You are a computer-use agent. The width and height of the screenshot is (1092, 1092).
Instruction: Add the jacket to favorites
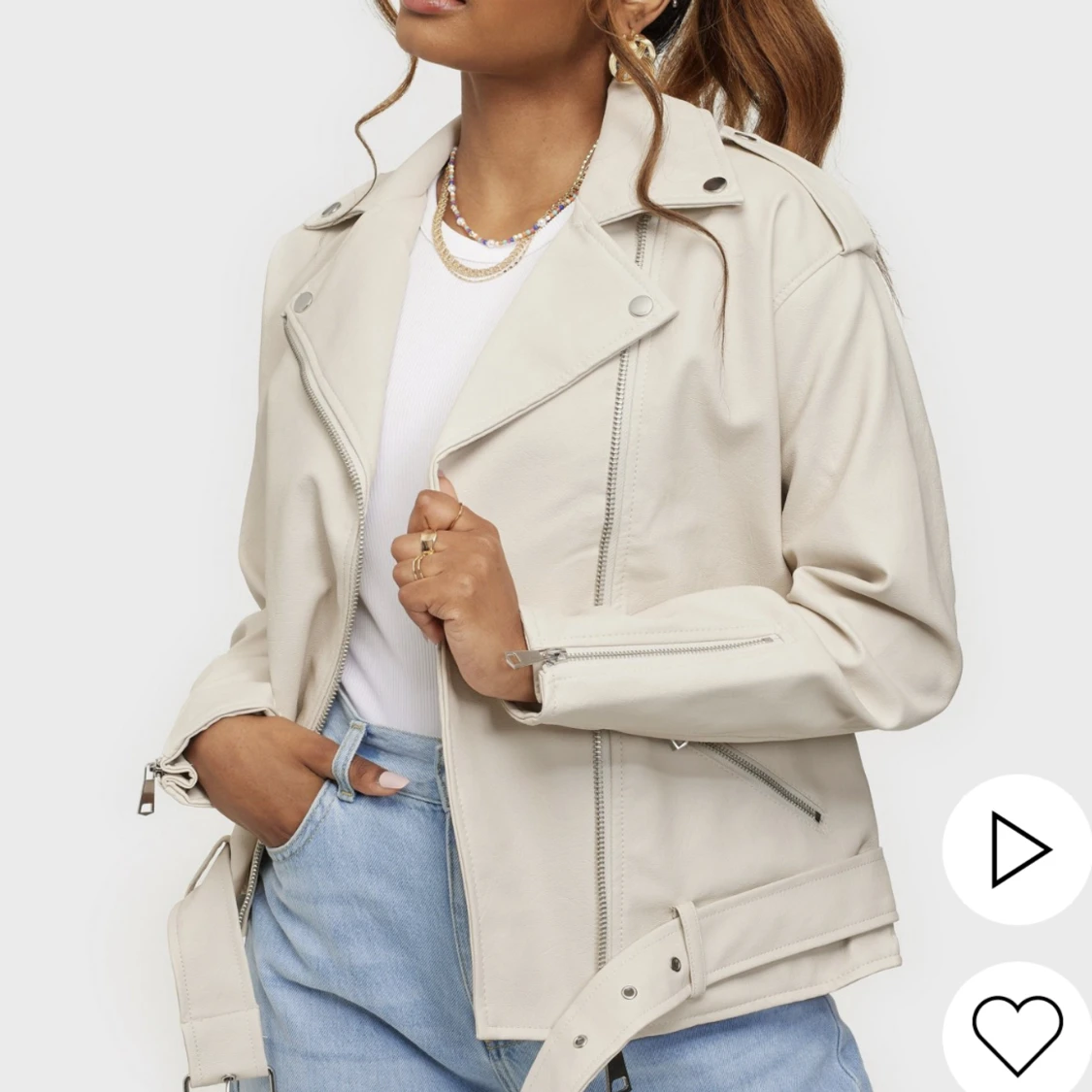point(1017,1029)
